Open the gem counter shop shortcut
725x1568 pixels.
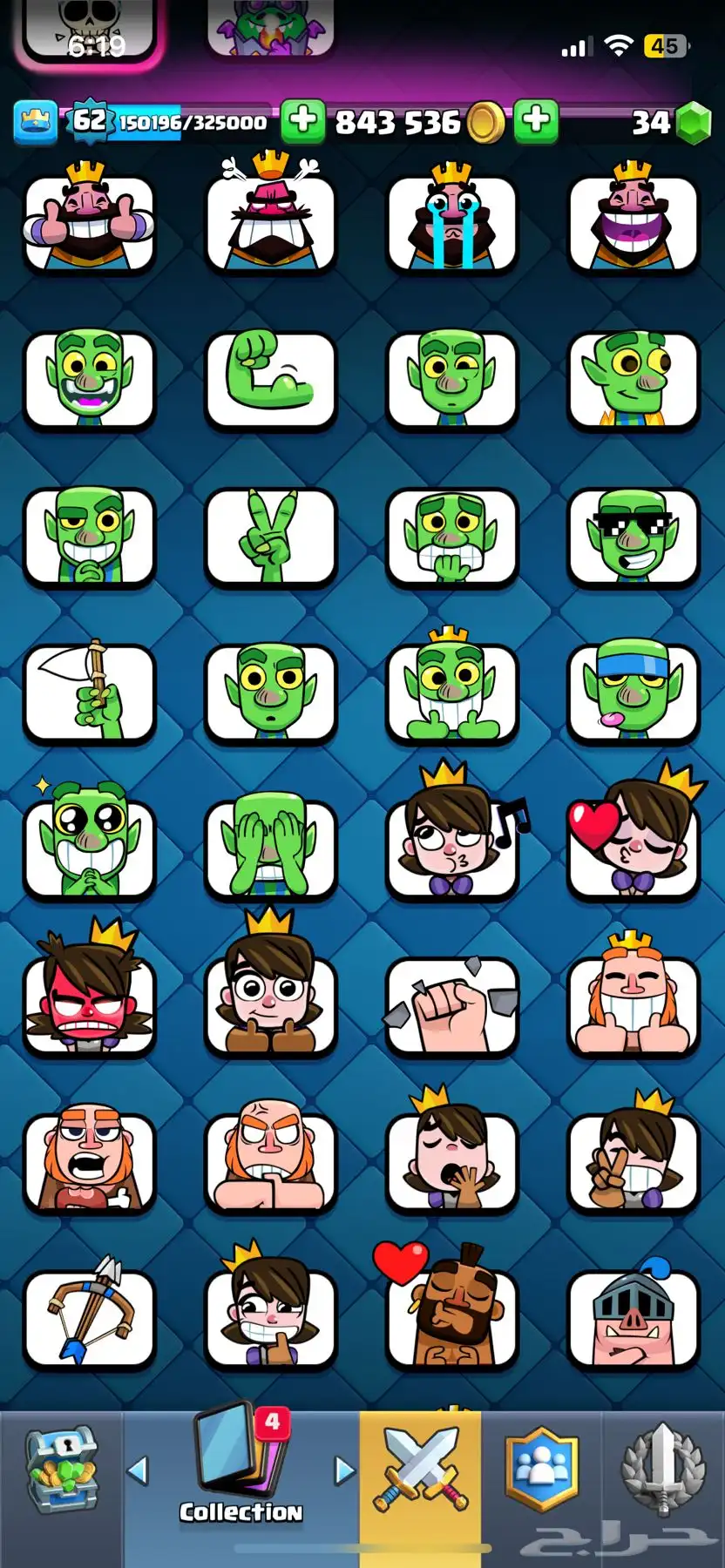point(673,122)
